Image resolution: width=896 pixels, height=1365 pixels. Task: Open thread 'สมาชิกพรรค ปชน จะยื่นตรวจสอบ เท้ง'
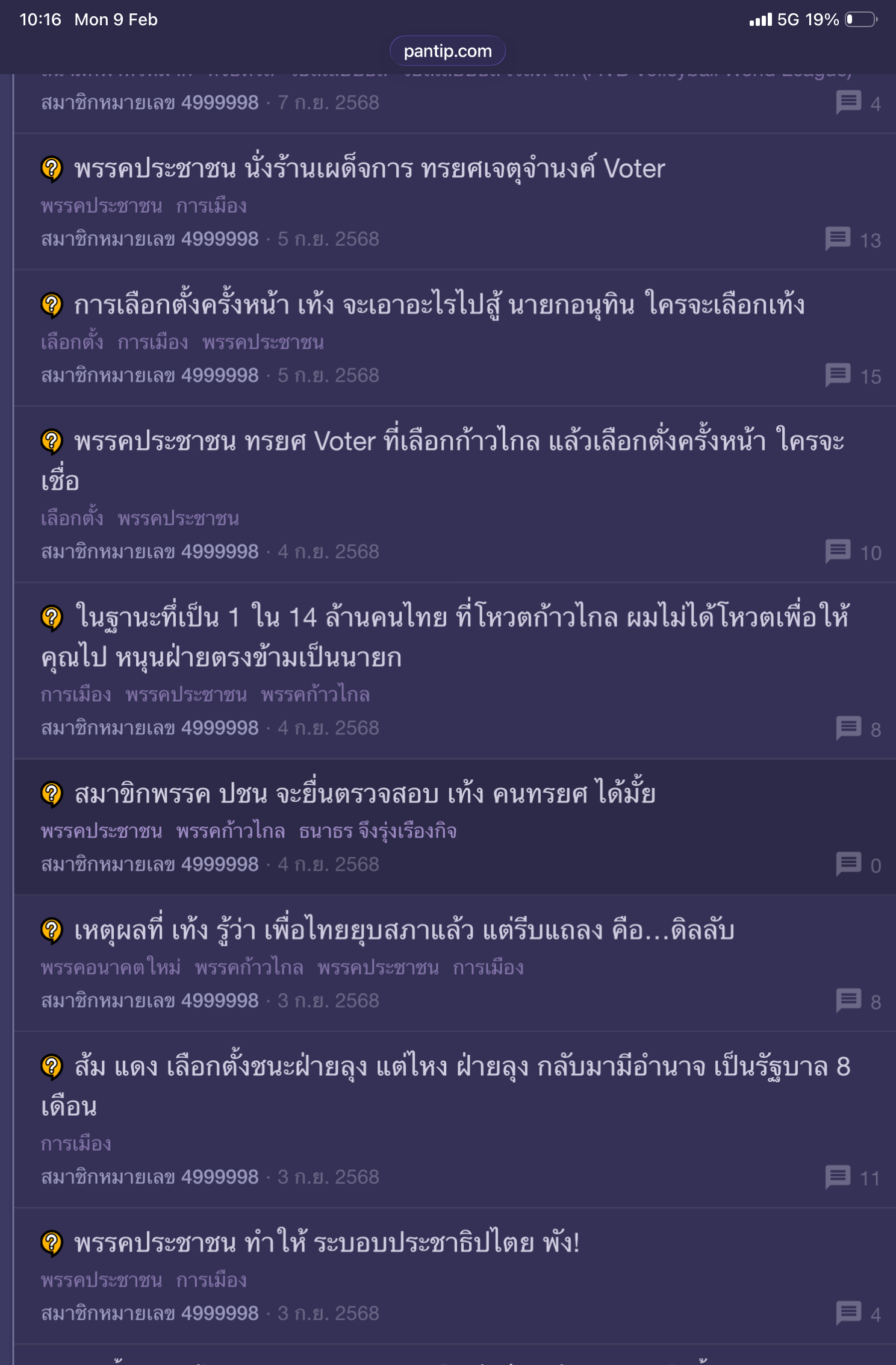pos(365,794)
